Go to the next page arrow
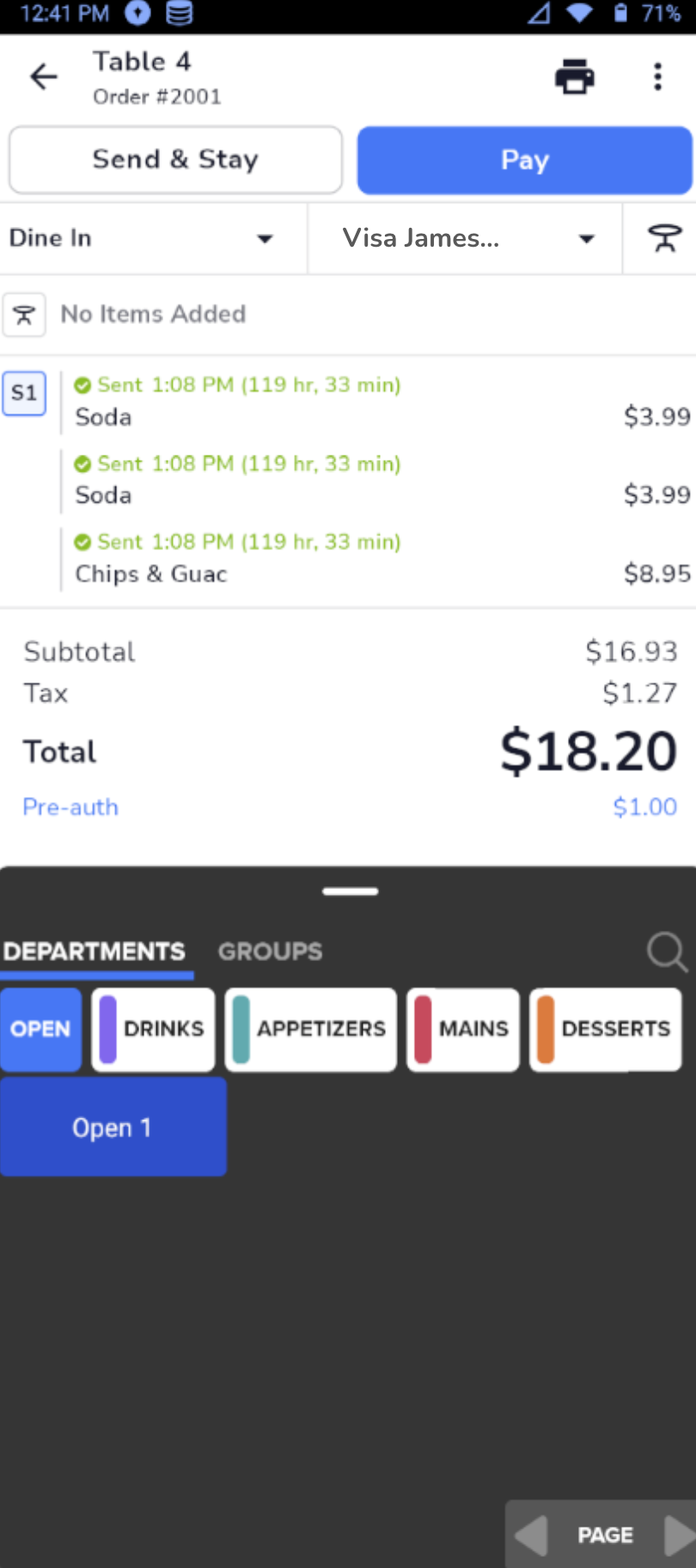 coord(678,1534)
